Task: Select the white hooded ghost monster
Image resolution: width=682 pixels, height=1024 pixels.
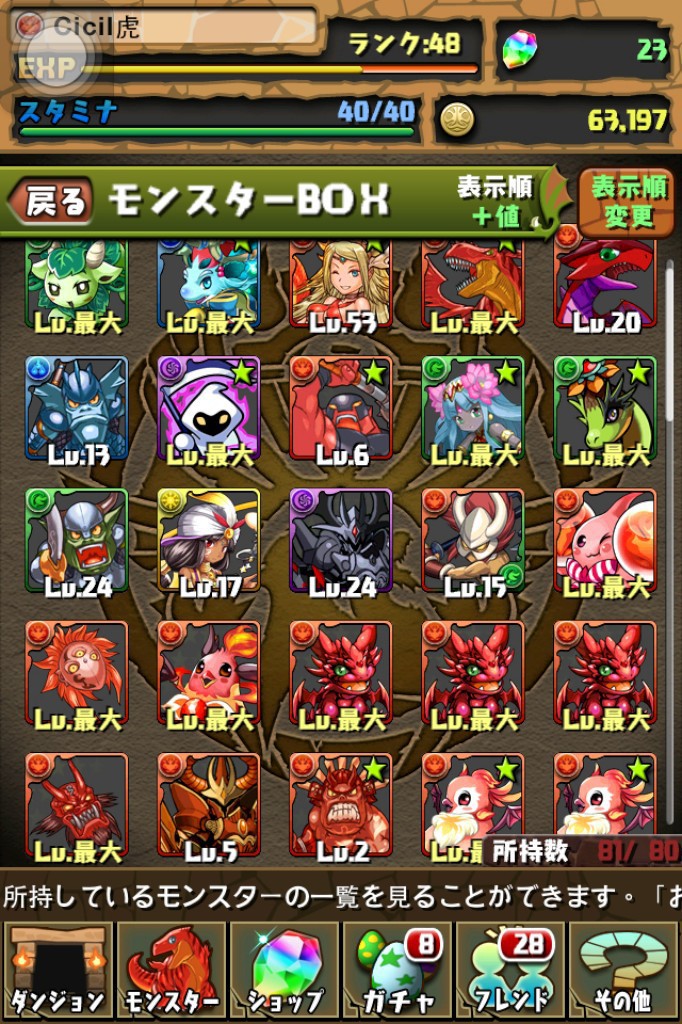Action: 208,410
